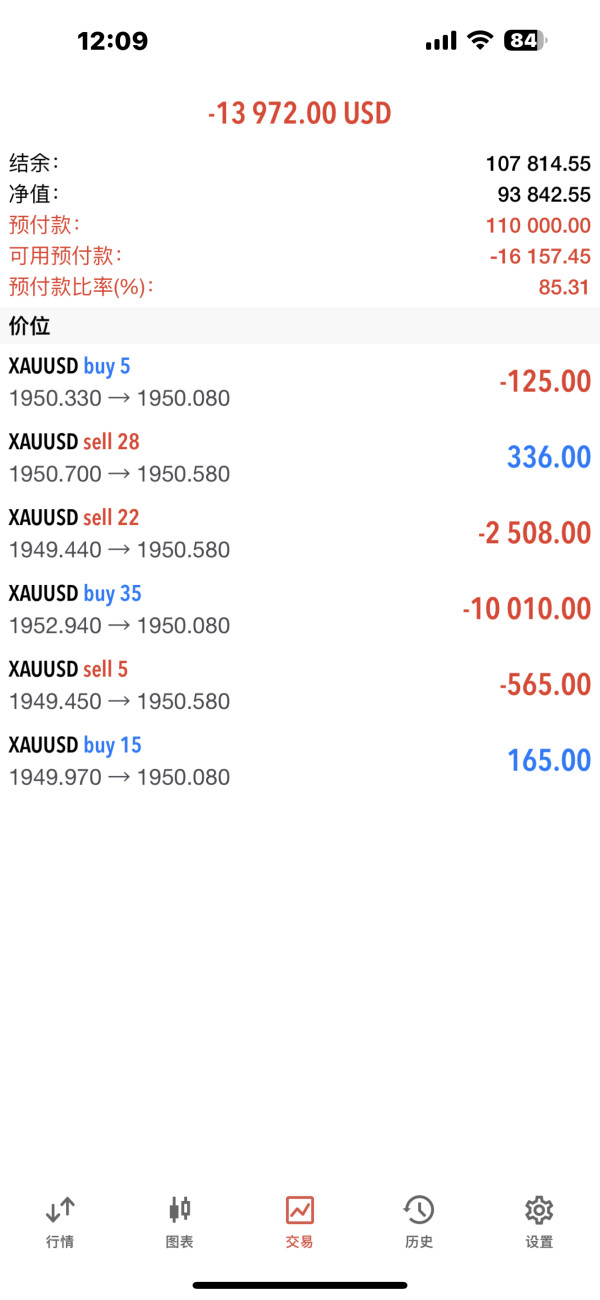Viewport: 600px width, 1300px height.
Task: Go to the 历史 history tab
Action: pos(419,1222)
